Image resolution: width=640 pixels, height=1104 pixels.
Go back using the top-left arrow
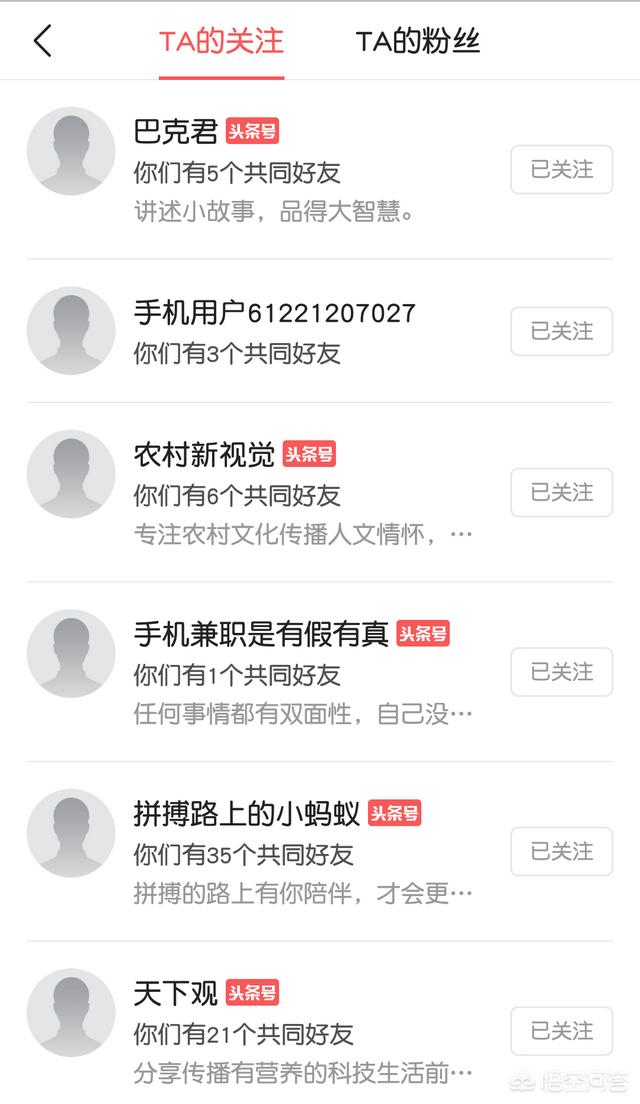42,41
